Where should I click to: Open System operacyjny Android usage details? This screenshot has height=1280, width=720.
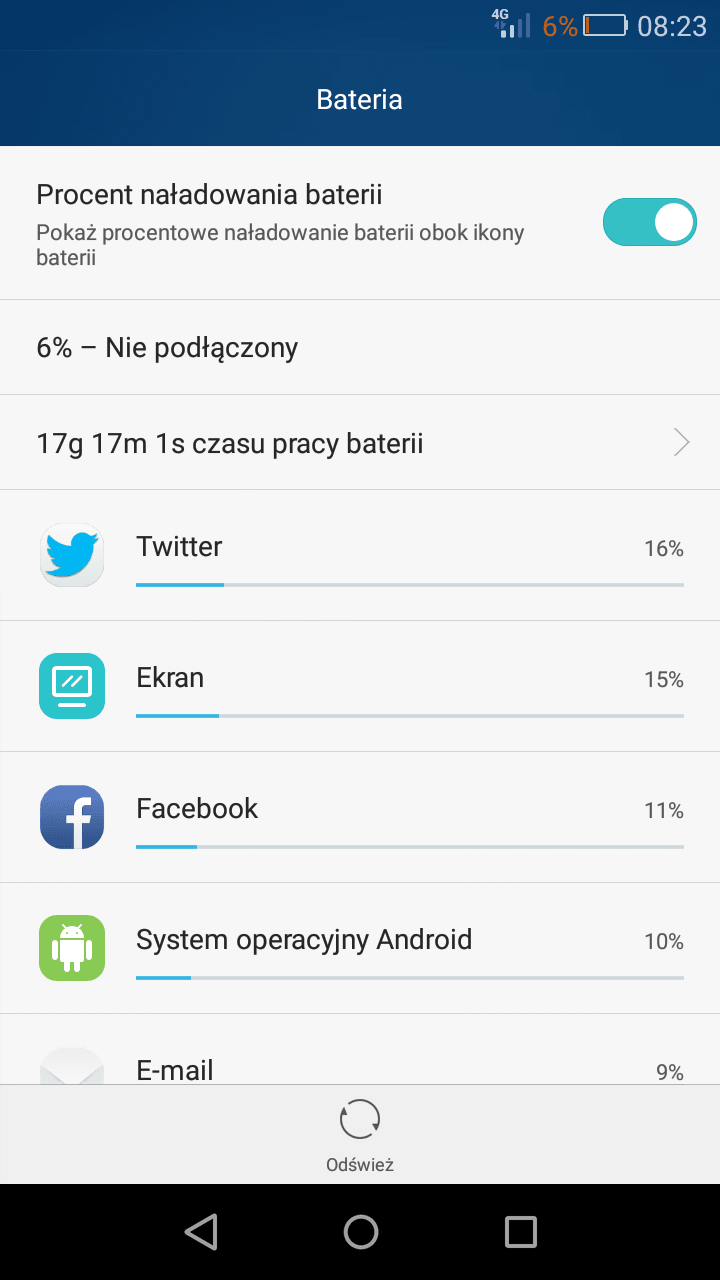tap(360, 948)
